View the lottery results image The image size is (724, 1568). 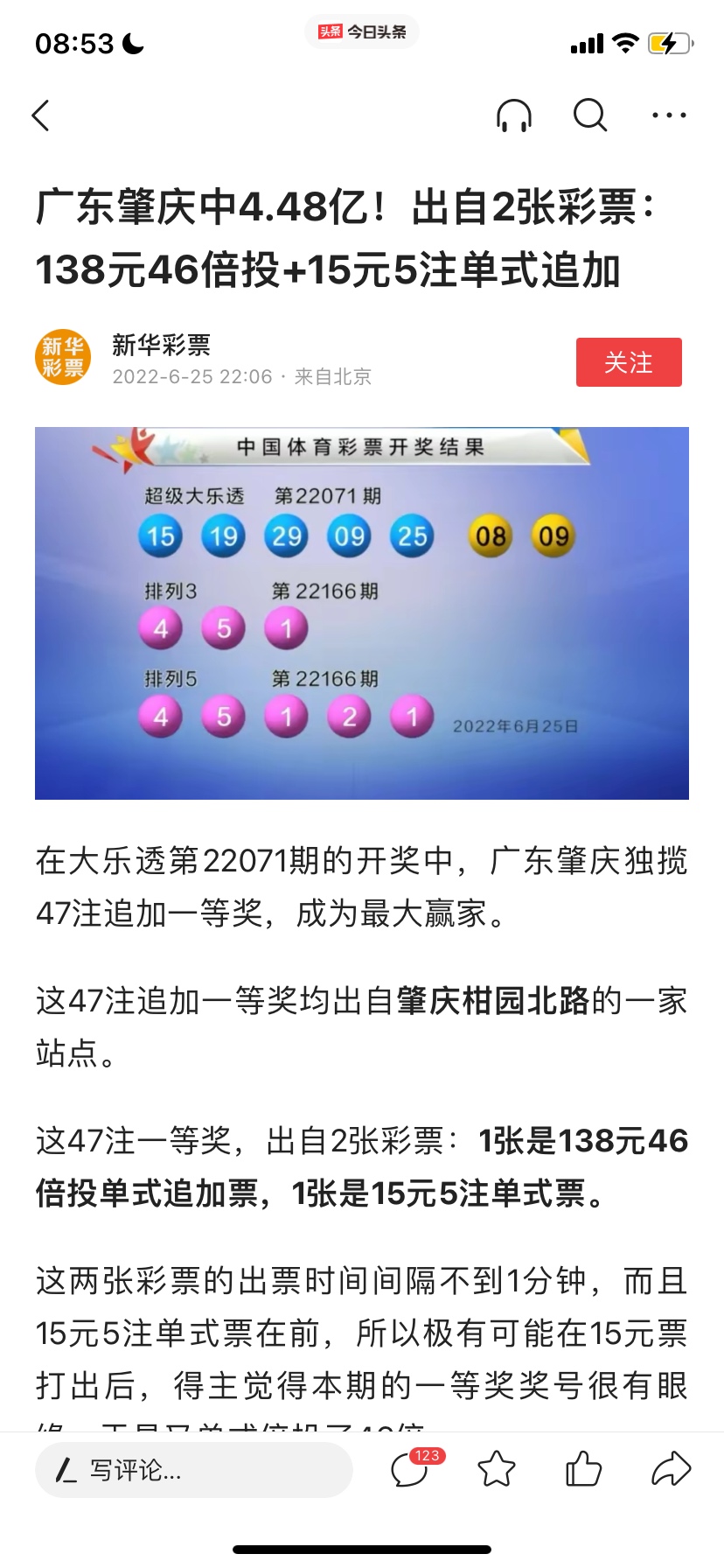point(362,612)
